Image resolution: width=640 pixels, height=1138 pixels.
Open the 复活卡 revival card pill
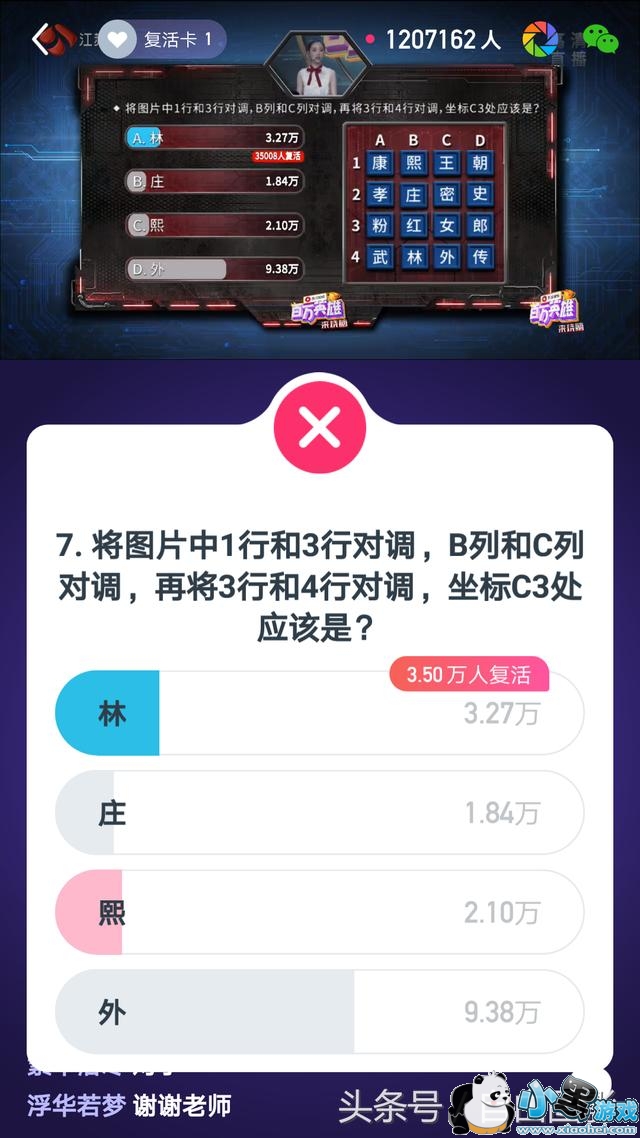click(x=163, y=39)
